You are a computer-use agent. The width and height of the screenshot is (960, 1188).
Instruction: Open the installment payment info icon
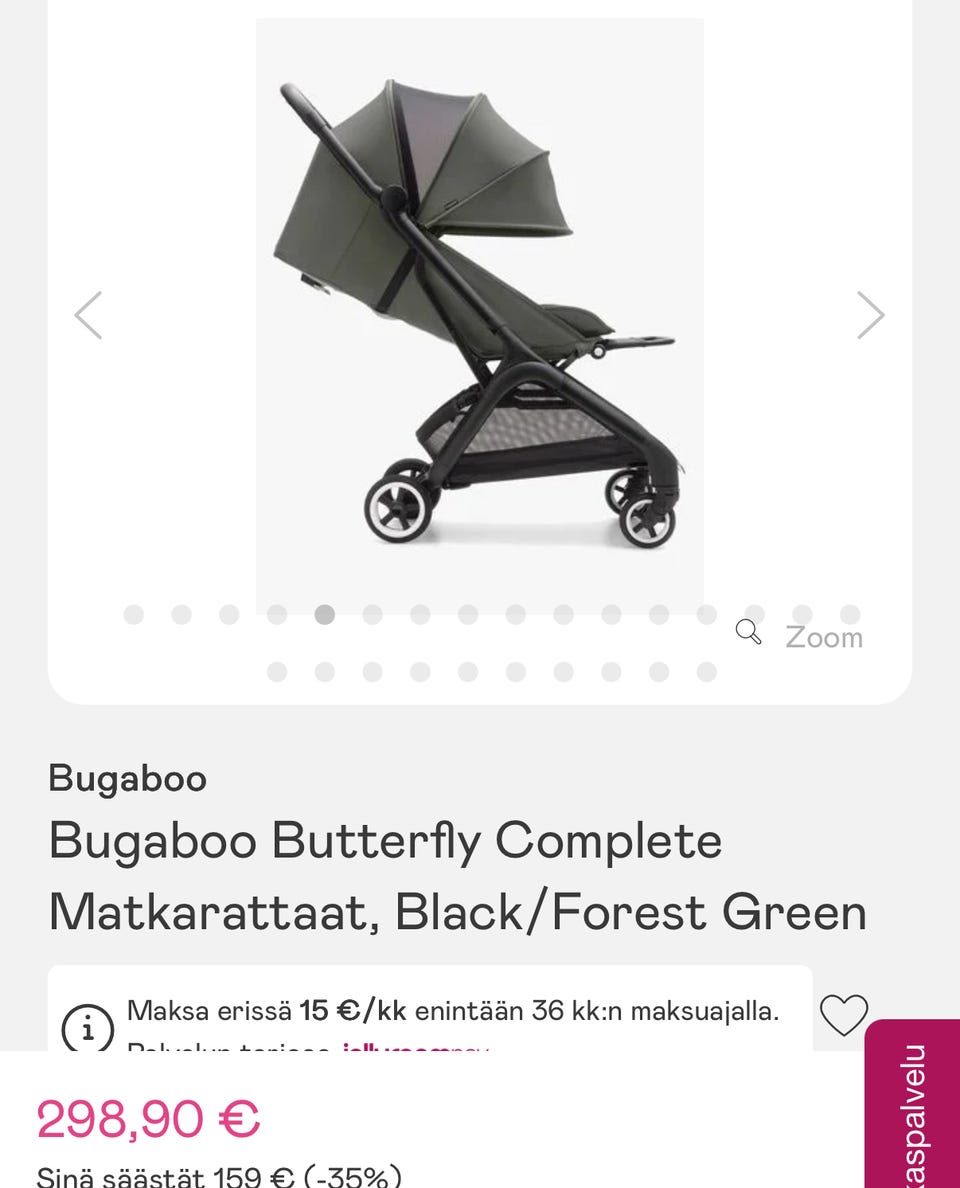[87, 1027]
